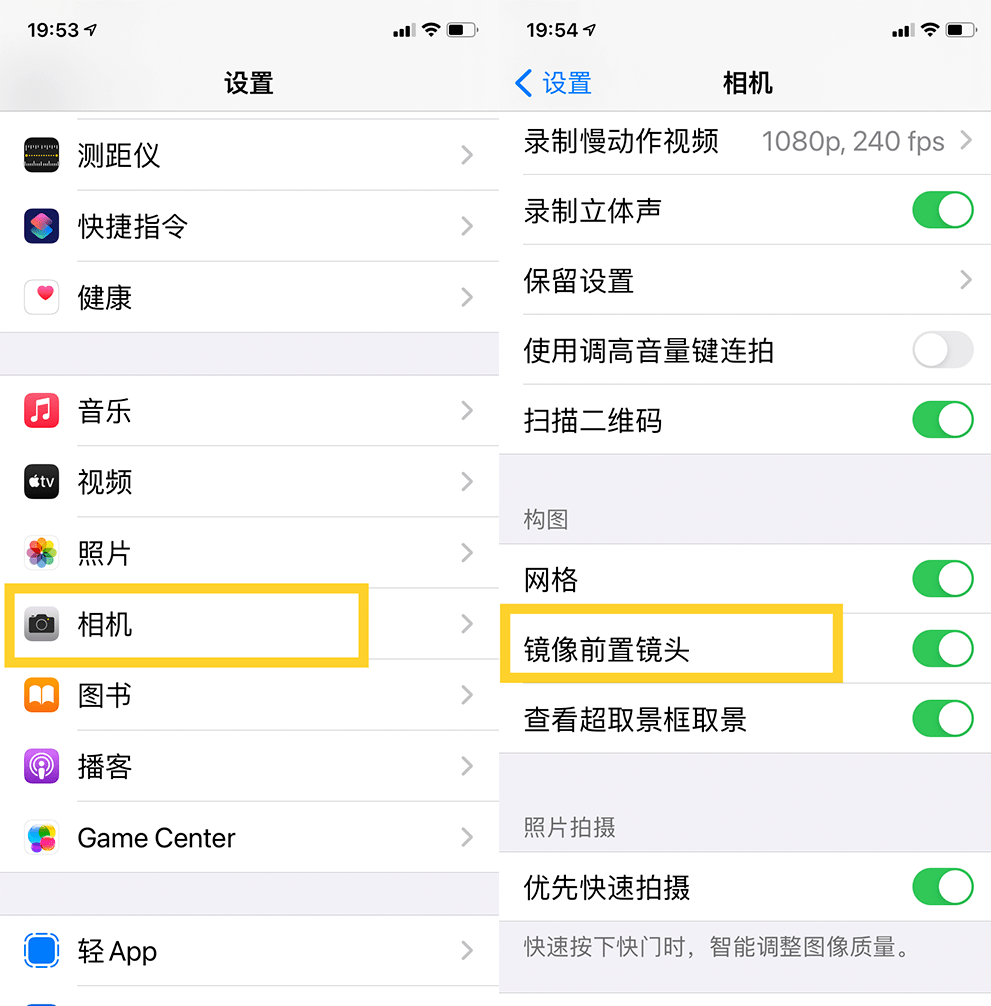Open Game Center settings
Screen dimensions: 991x1006
pyautogui.click(x=248, y=838)
